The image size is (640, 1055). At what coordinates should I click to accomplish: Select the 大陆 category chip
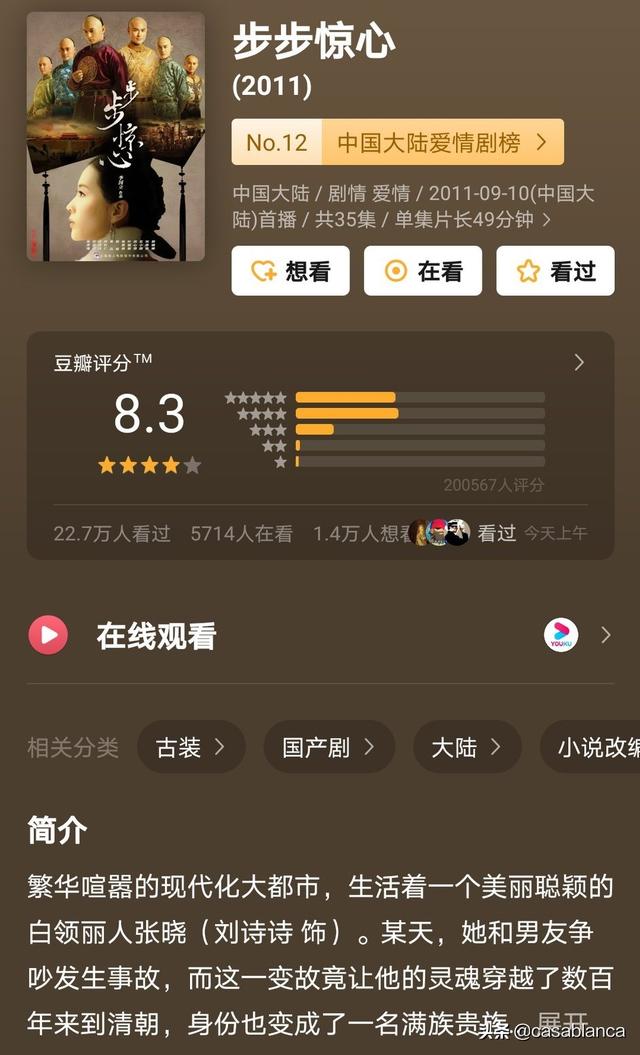point(466,747)
